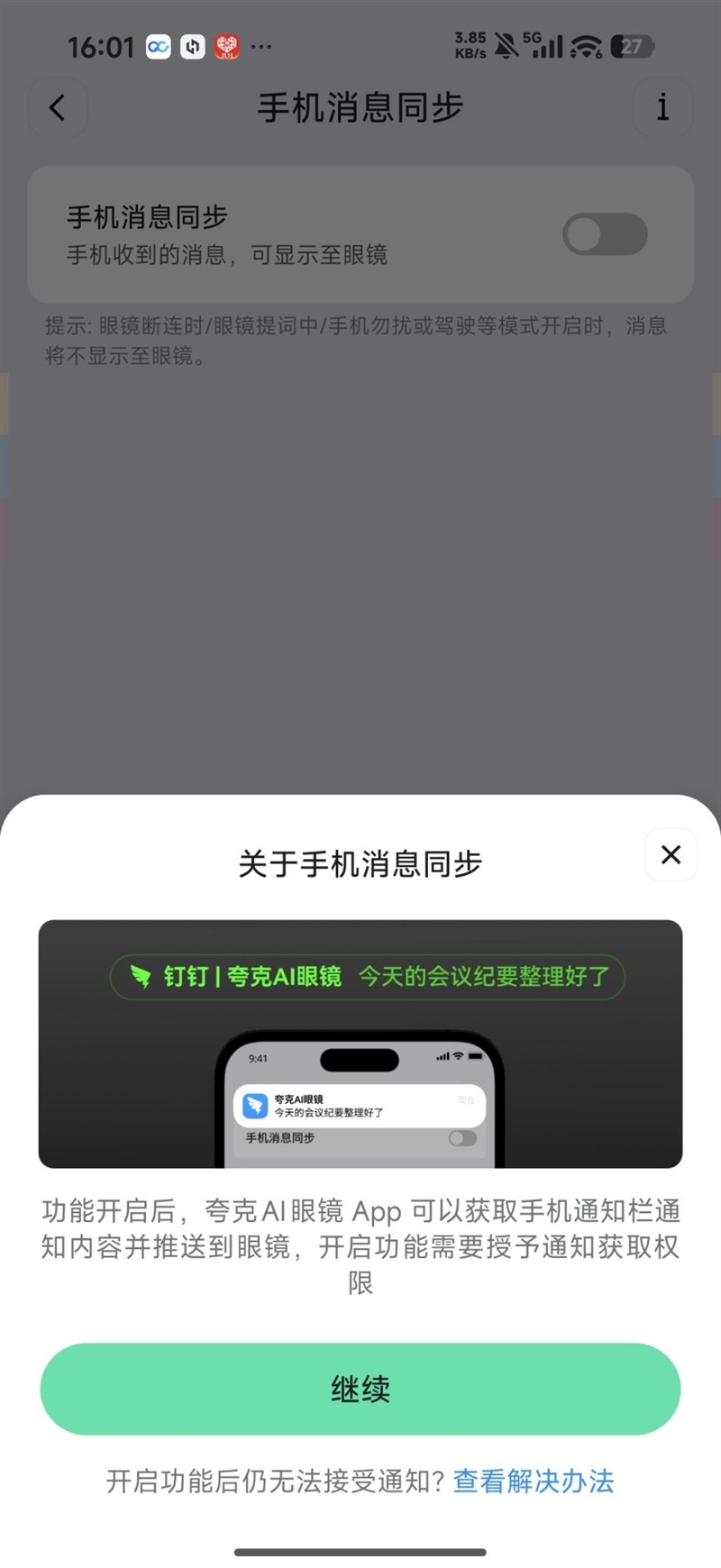The height and width of the screenshot is (1568, 721).
Task: Tap the clock showing 16:01
Action: (102, 47)
